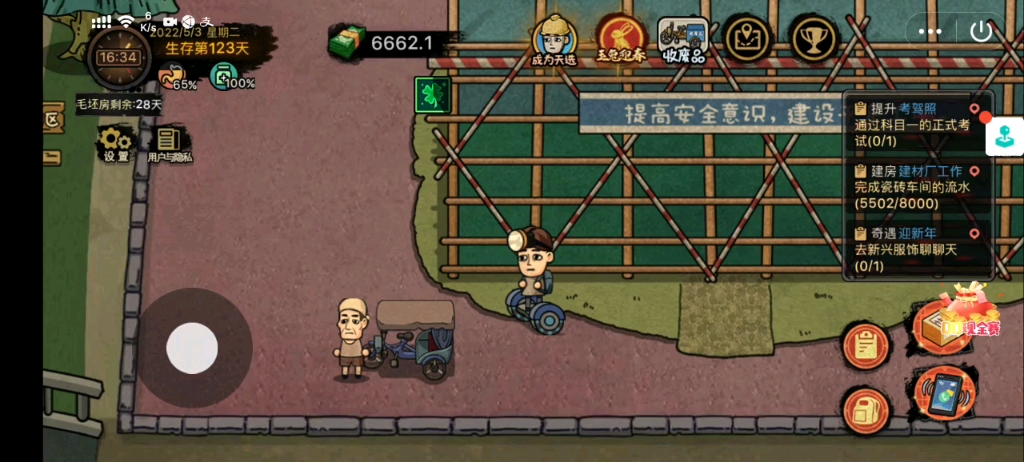The width and height of the screenshot is (1024, 462).
Task: Tap the green running figure icon
Action: pos(432,94)
